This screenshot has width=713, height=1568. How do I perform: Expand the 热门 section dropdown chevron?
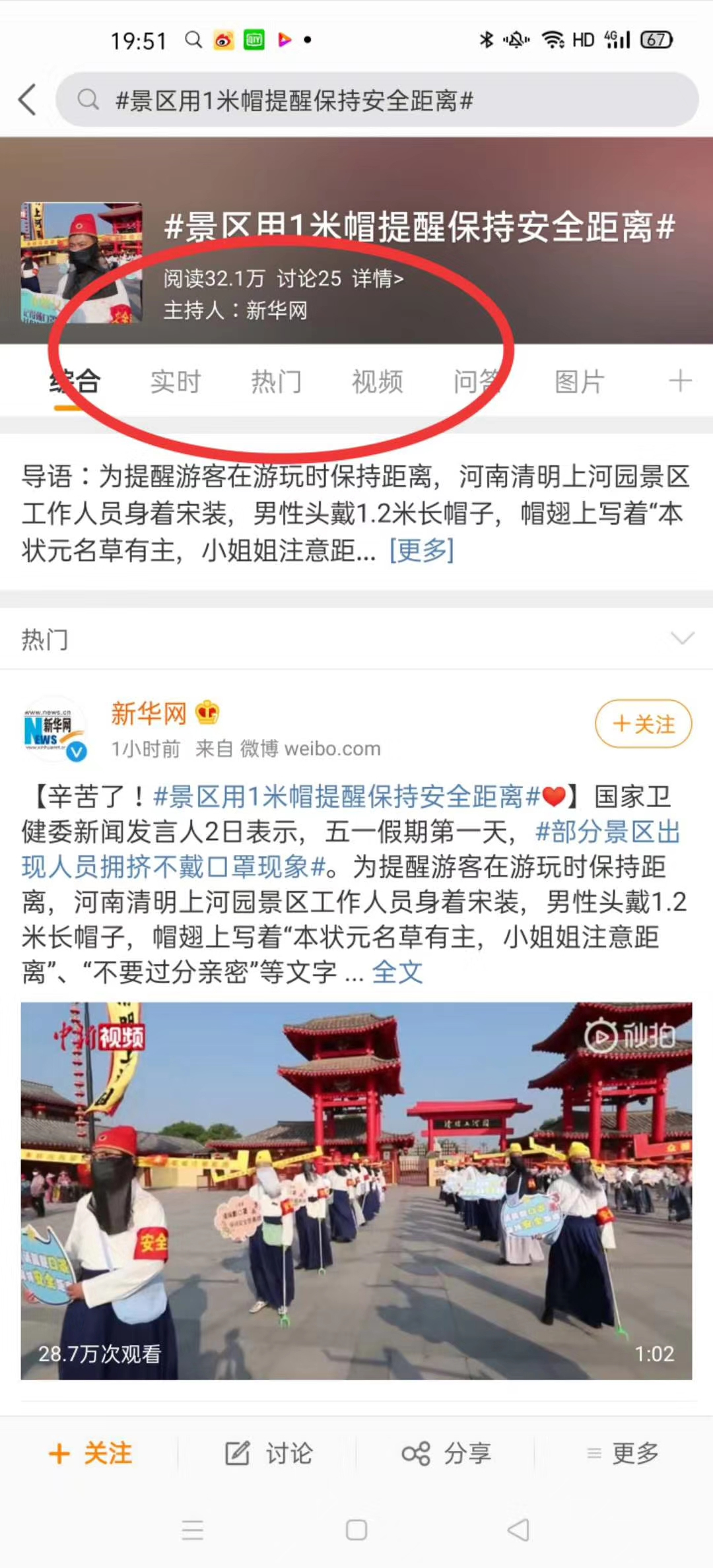tap(682, 638)
